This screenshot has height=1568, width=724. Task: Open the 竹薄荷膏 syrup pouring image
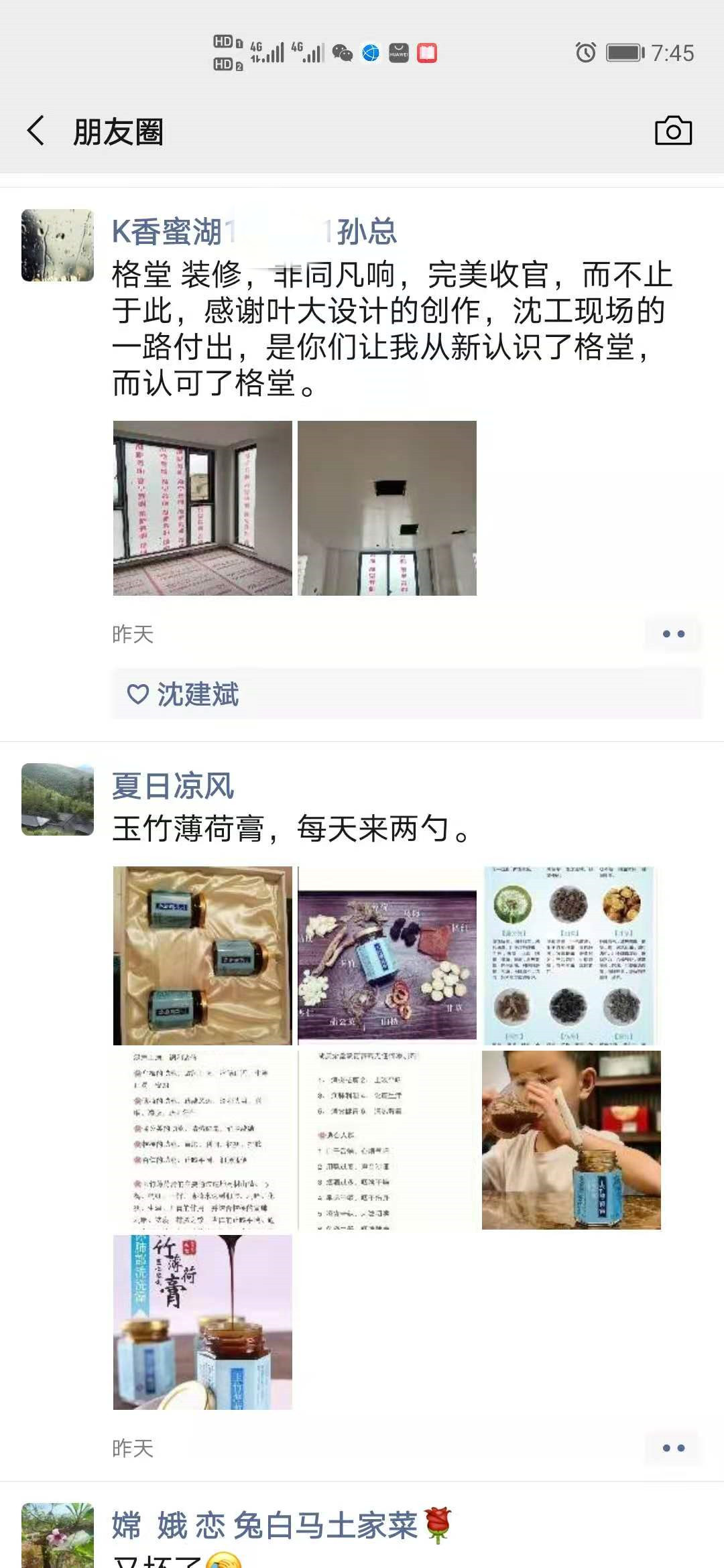click(x=202, y=1322)
